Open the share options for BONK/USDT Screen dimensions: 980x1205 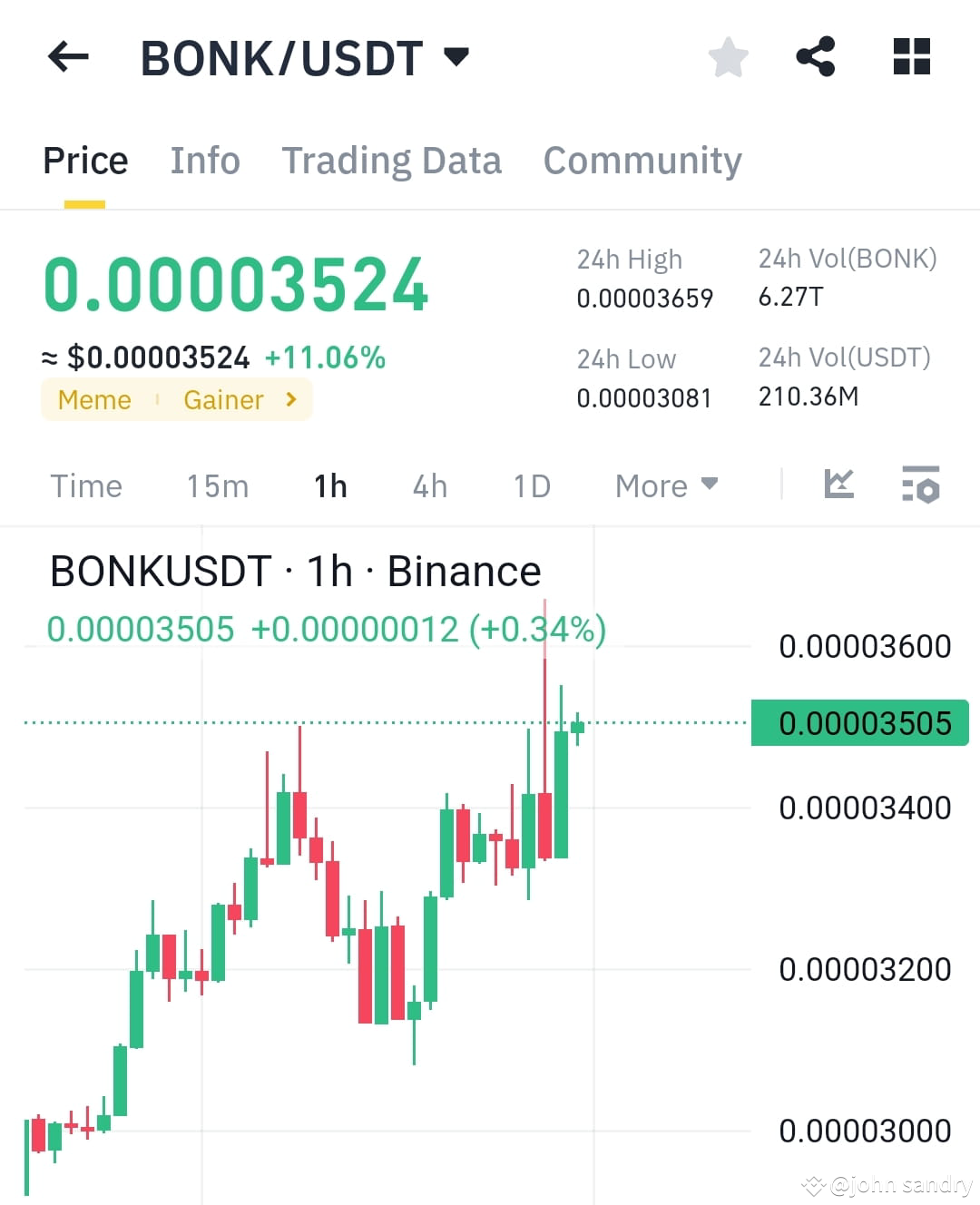tap(816, 56)
